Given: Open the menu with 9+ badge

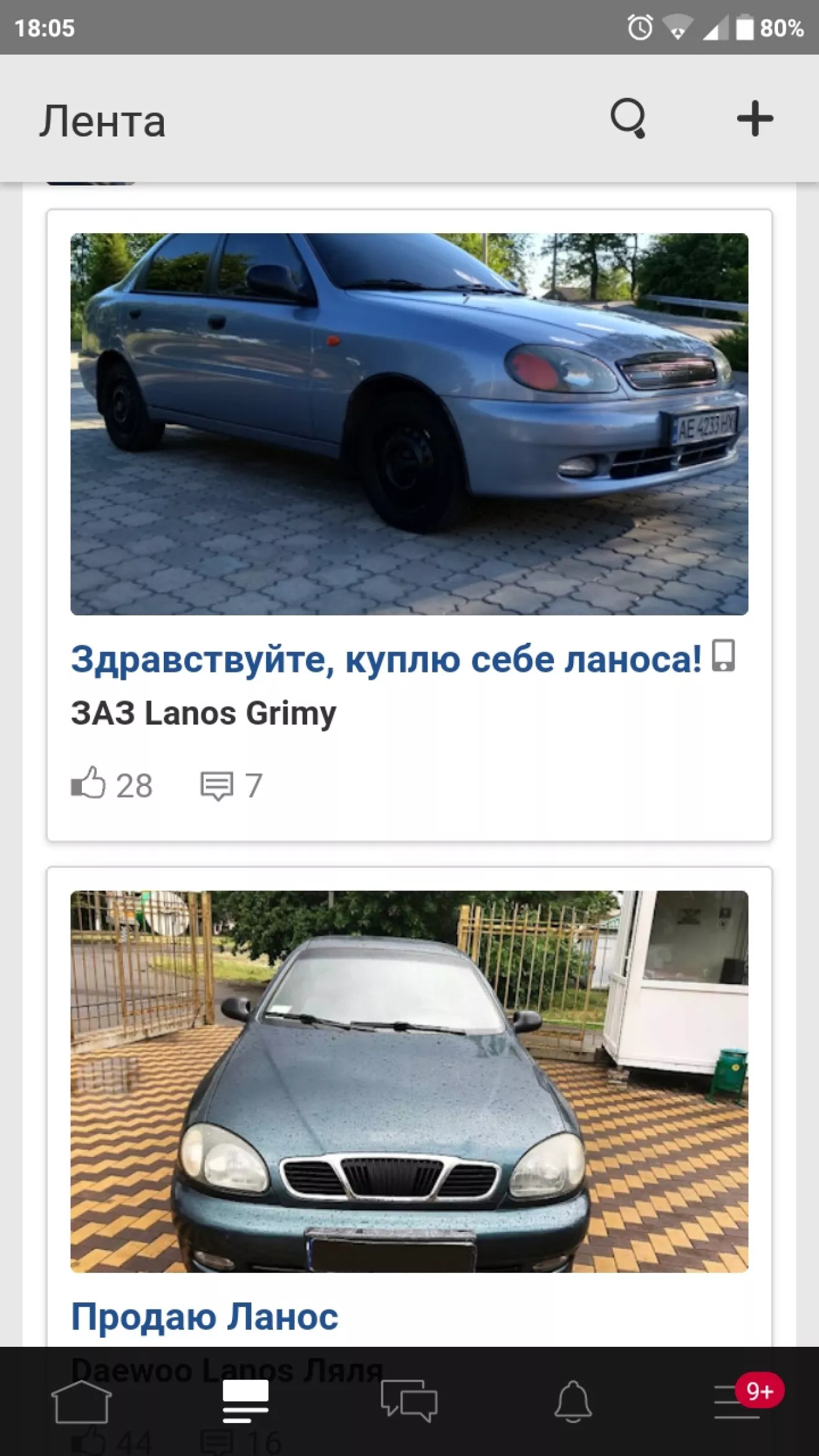Looking at the screenshot, I should (737, 1401).
